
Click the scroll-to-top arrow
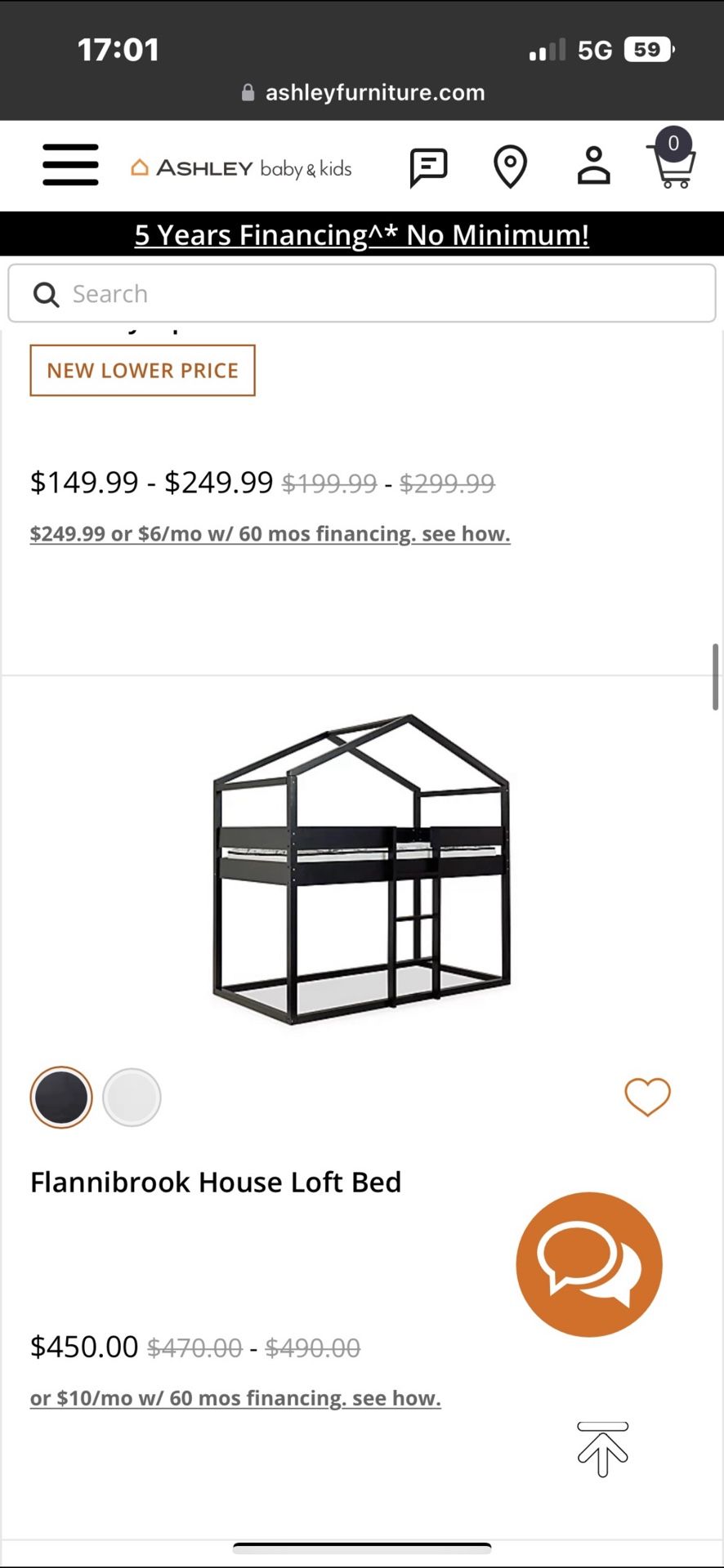604,1450
